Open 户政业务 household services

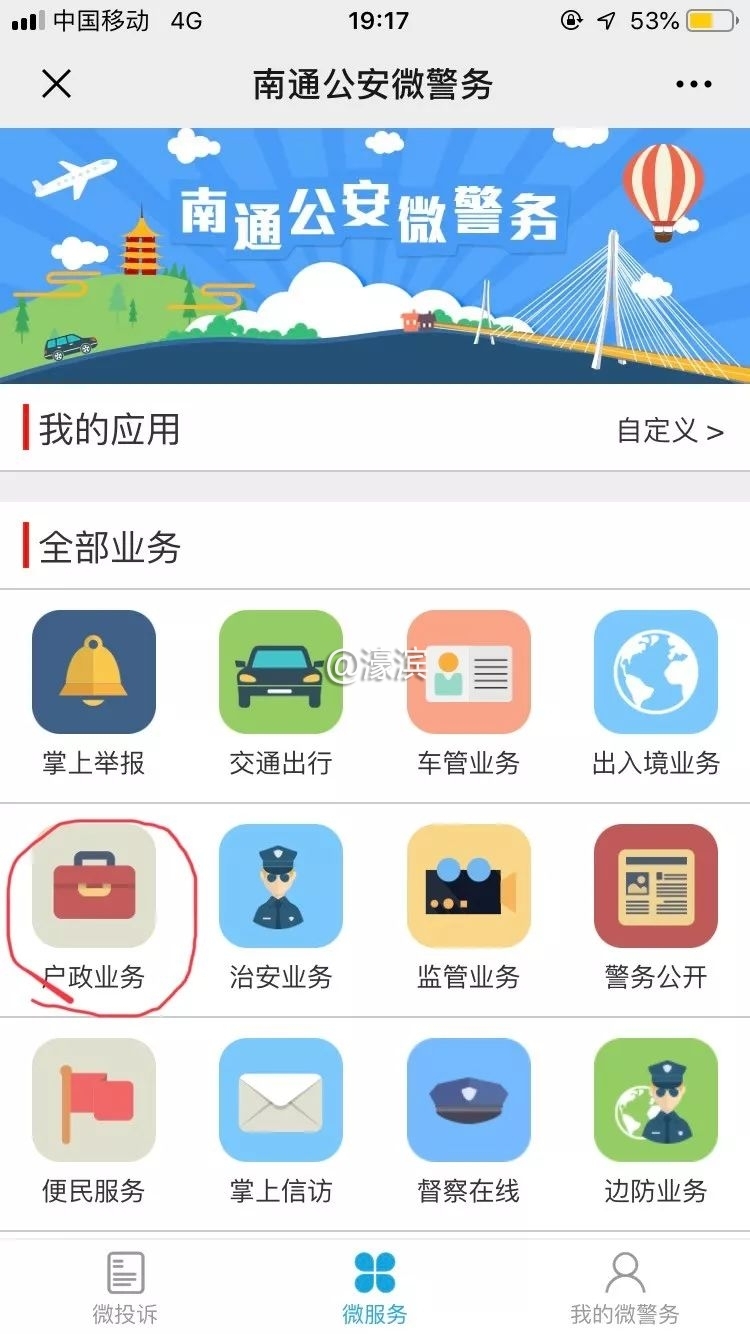[94, 886]
